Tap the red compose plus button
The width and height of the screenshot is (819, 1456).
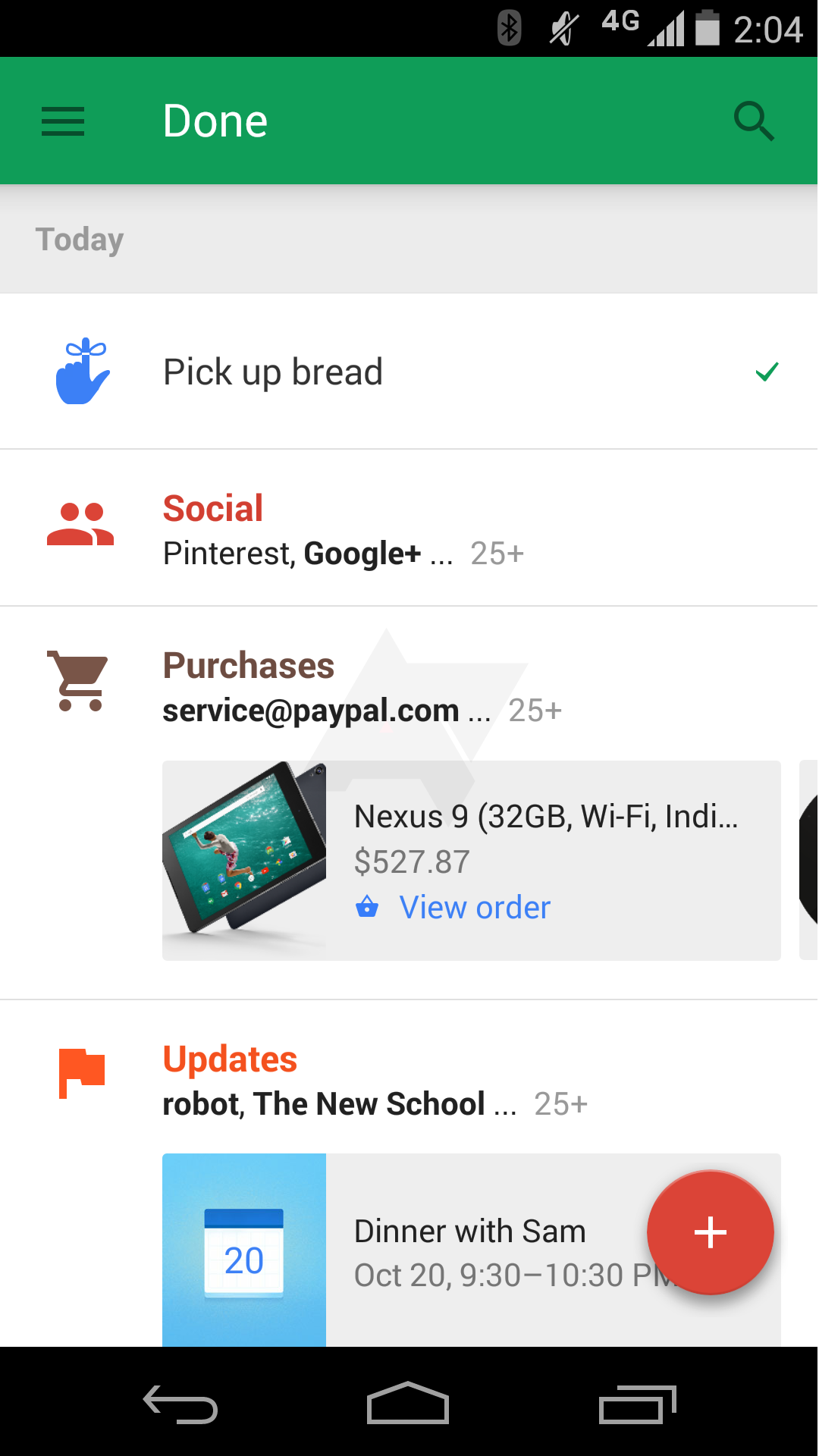[x=711, y=1232]
